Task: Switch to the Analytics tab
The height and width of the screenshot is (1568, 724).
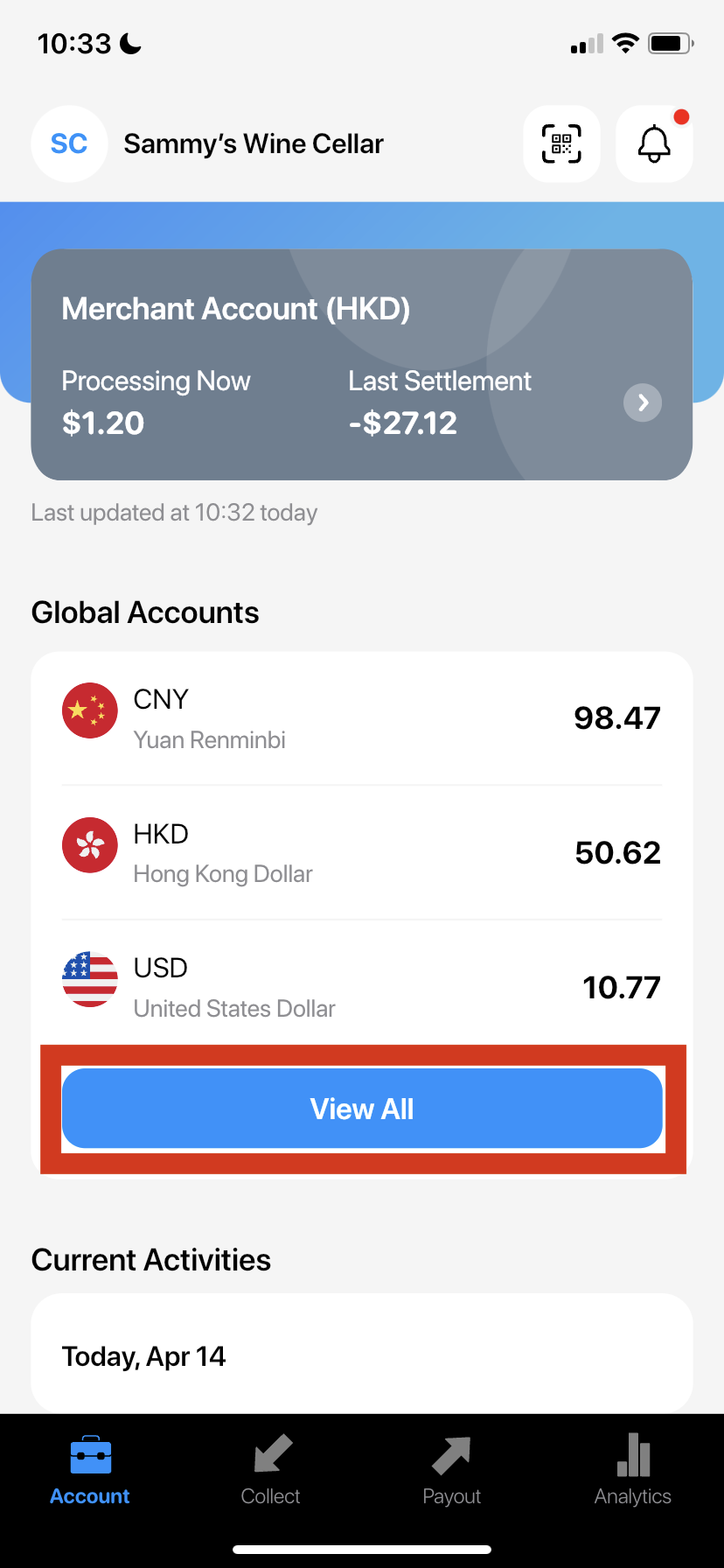Action: 632,1473
